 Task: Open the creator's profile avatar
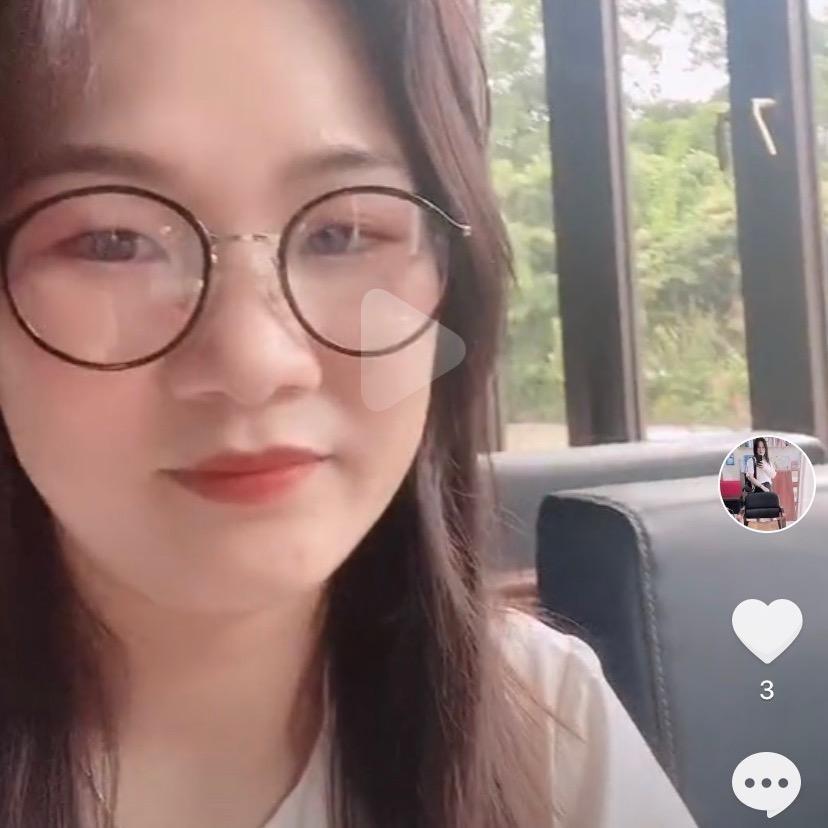point(767,483)
